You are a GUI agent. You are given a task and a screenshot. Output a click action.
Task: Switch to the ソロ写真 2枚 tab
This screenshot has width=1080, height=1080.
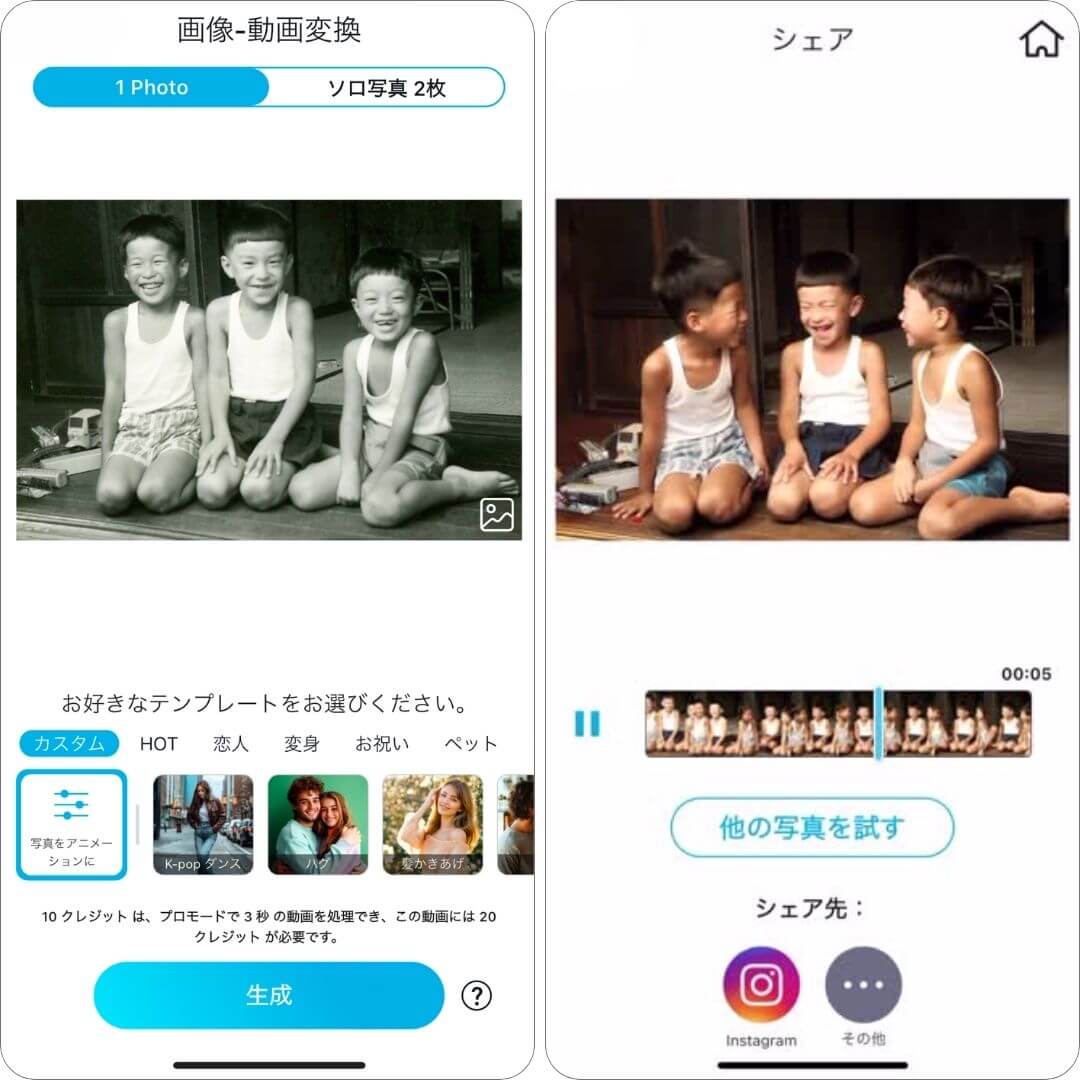(x=386, y=88)
